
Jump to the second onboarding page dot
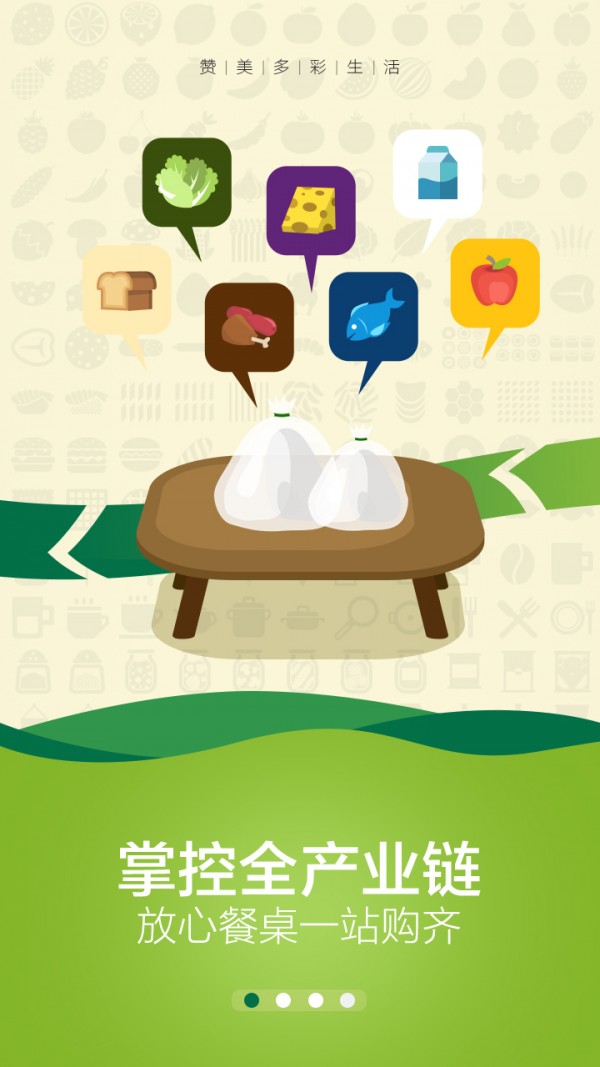284,1000
